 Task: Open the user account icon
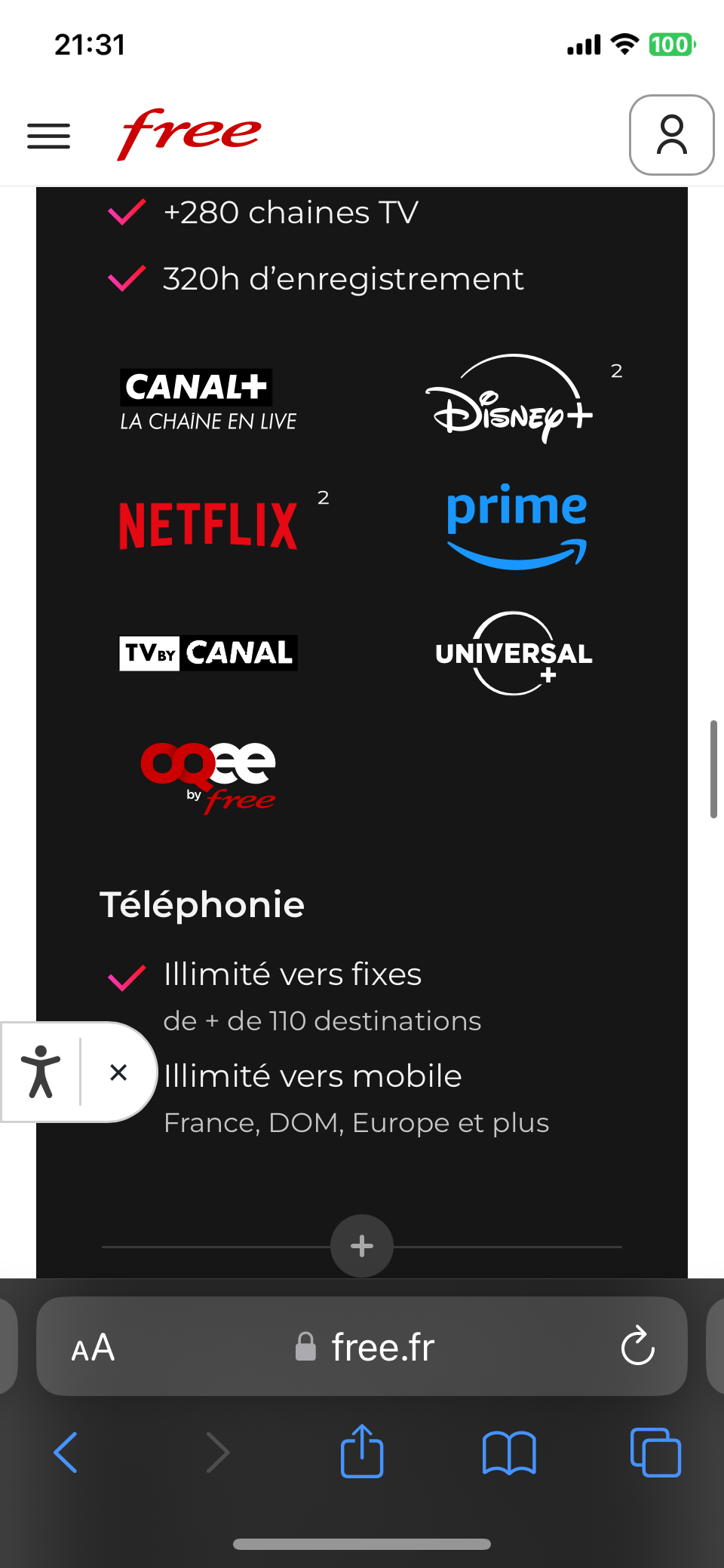(x=671, y=135)
